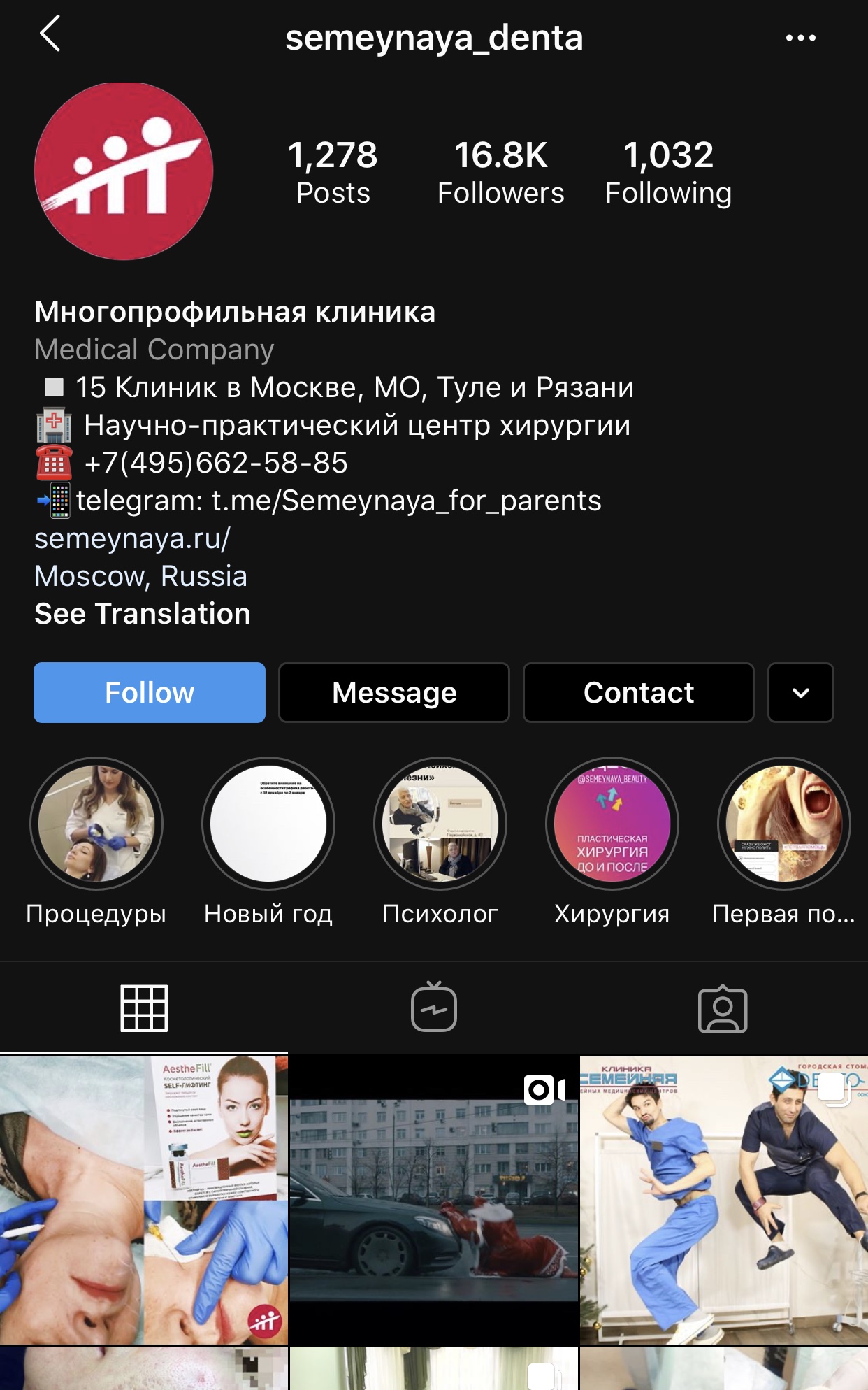Open the semeynaya.ru/ website link
This screenshot has height=1390, width=868.
132,538
